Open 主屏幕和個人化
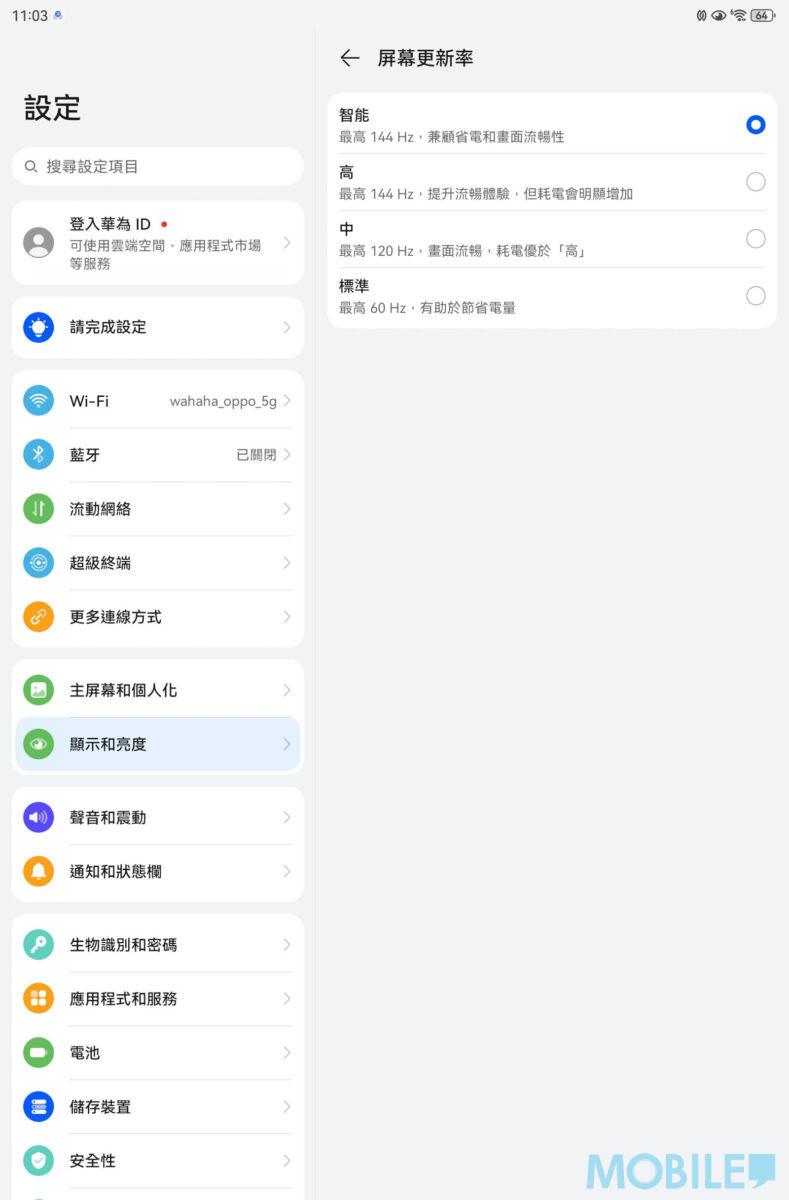Image resolution: width=789 pixels, height=1200 pixels. click(157, 690)
